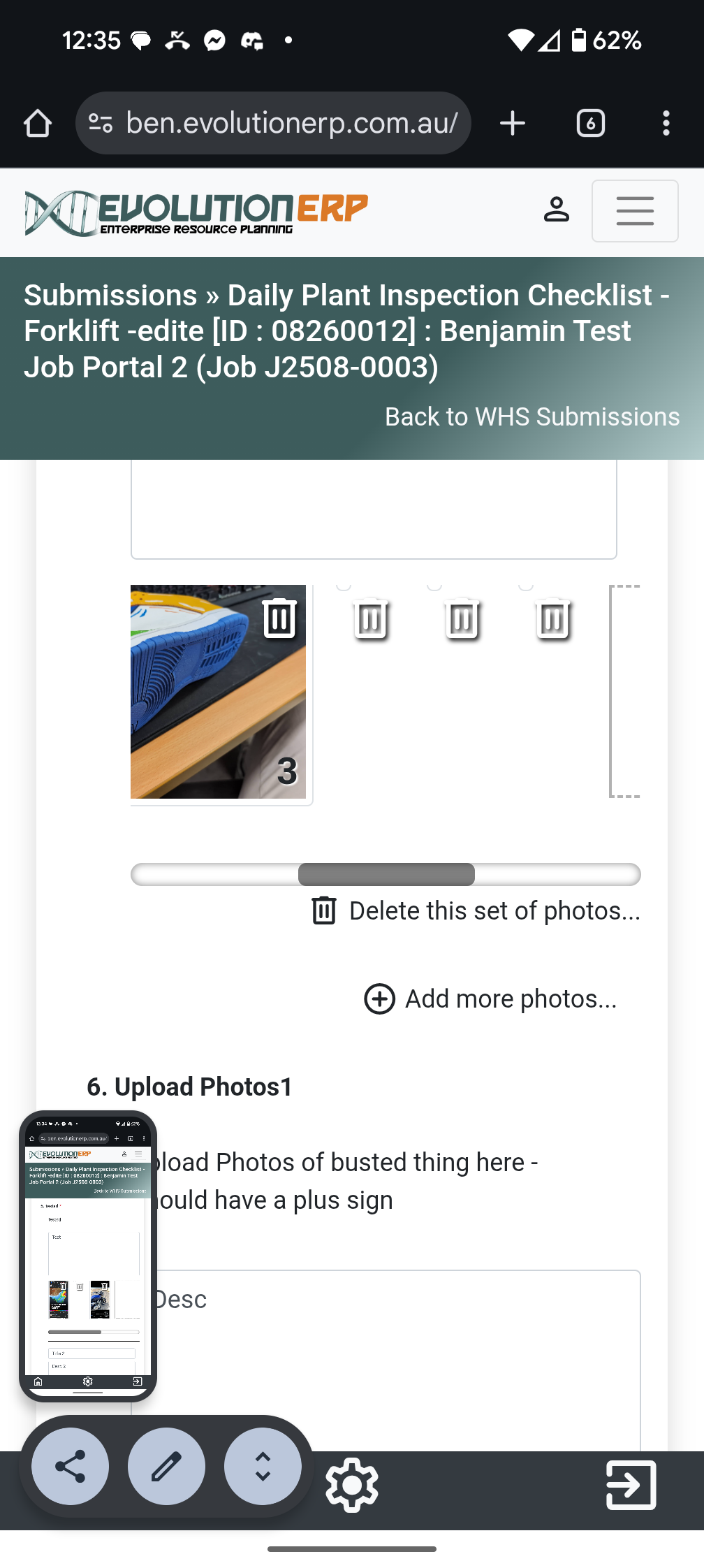
Task: Delete this set of photos
Action: pyautogui.click(x=475, y=910)
